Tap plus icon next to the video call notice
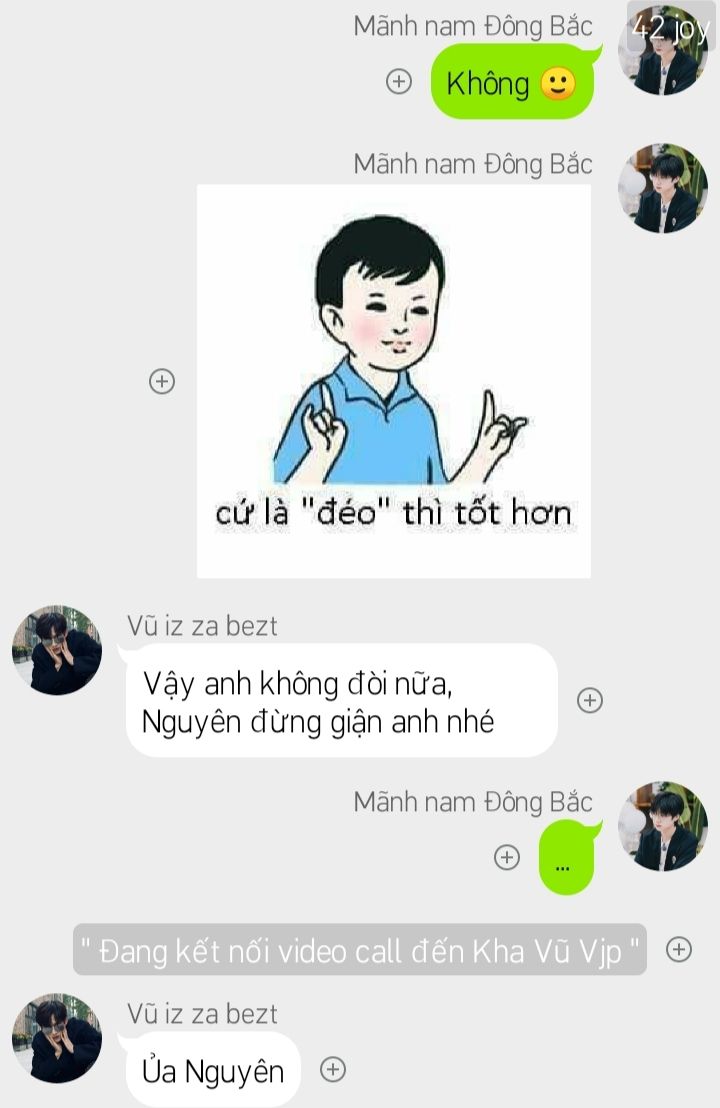This screenshot has width=720, height=1108. tap(679, 949)
